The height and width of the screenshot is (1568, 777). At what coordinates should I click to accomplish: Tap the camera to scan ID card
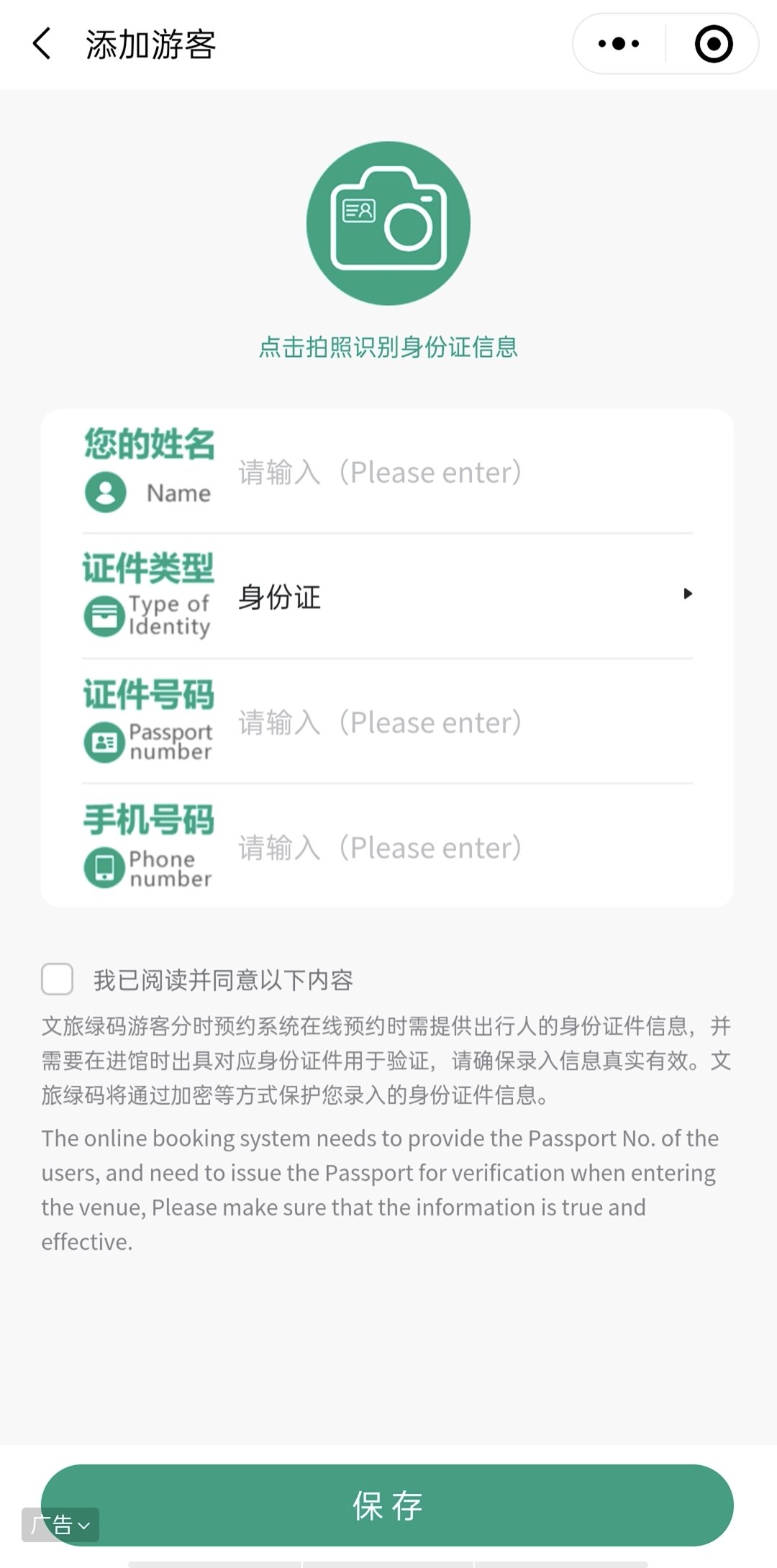[x=388, y=223]
